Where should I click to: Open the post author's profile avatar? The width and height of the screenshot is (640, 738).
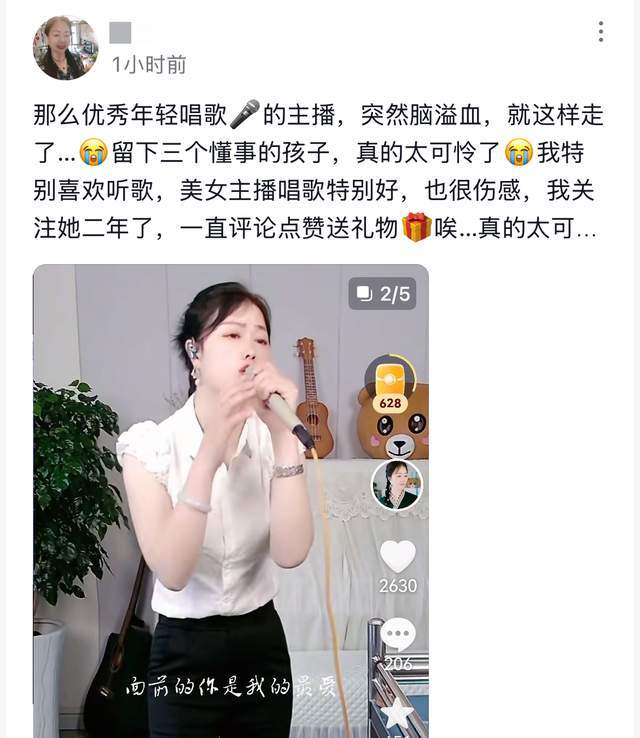coord(65,48)
